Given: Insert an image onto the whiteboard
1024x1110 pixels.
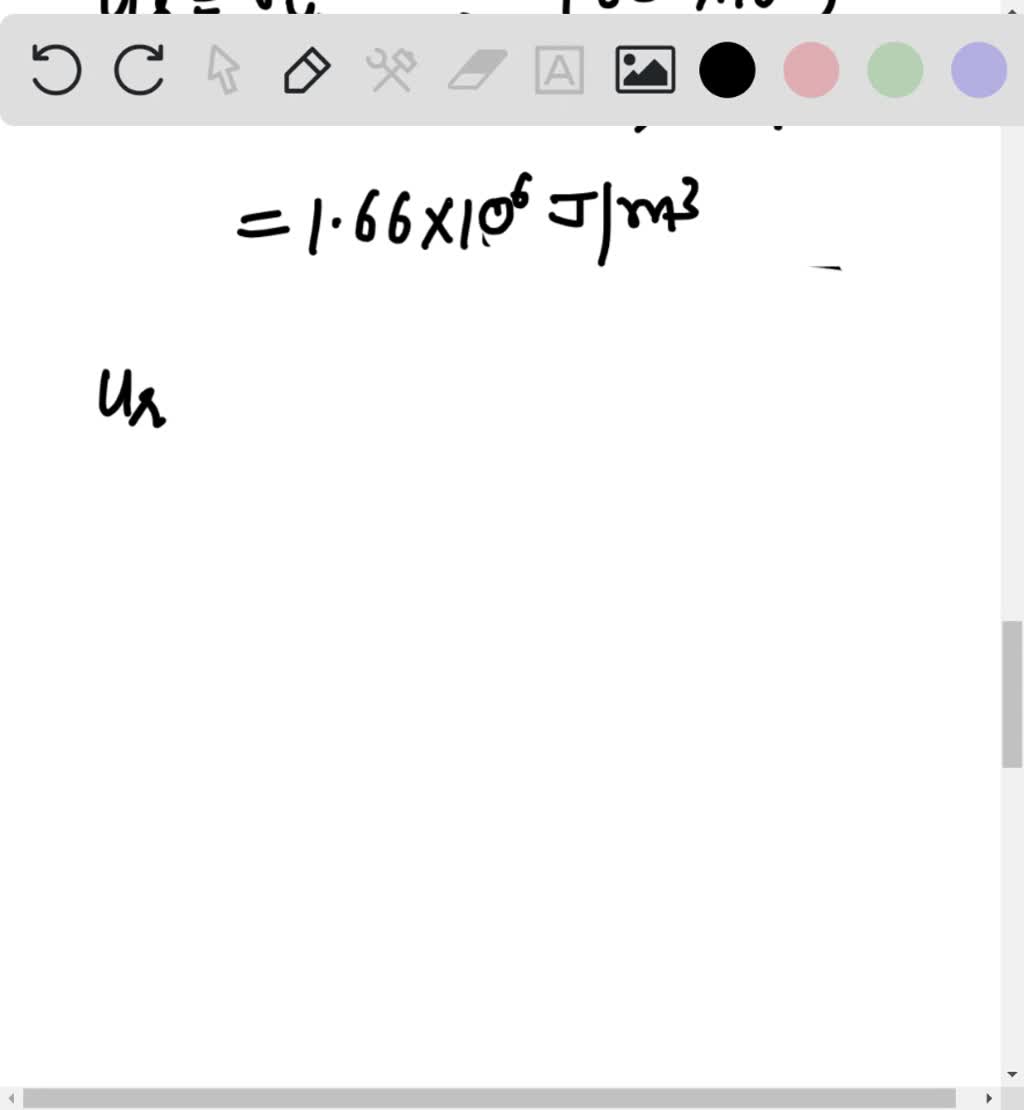Looking at the screenshot, I should [x=645, y=70].
